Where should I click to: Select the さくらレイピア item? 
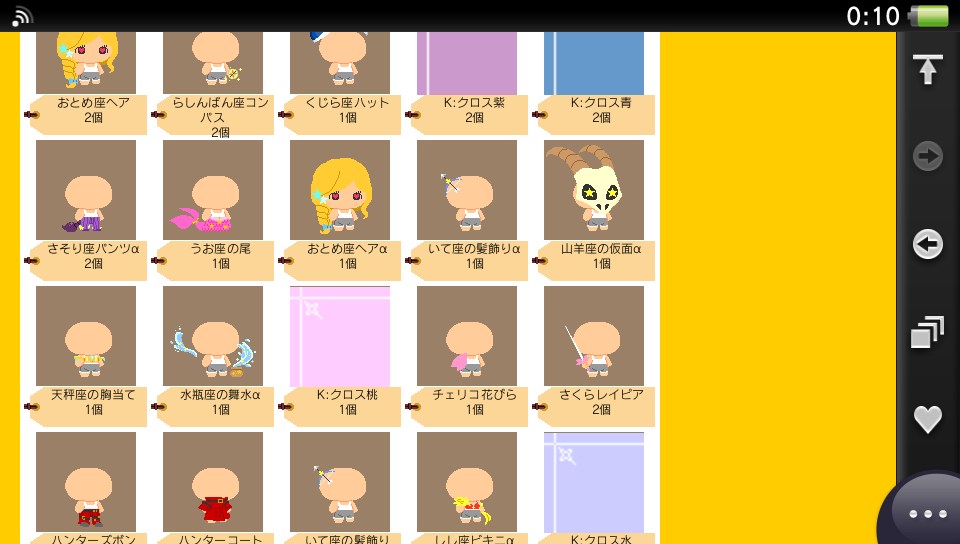(x=594, y=336)
